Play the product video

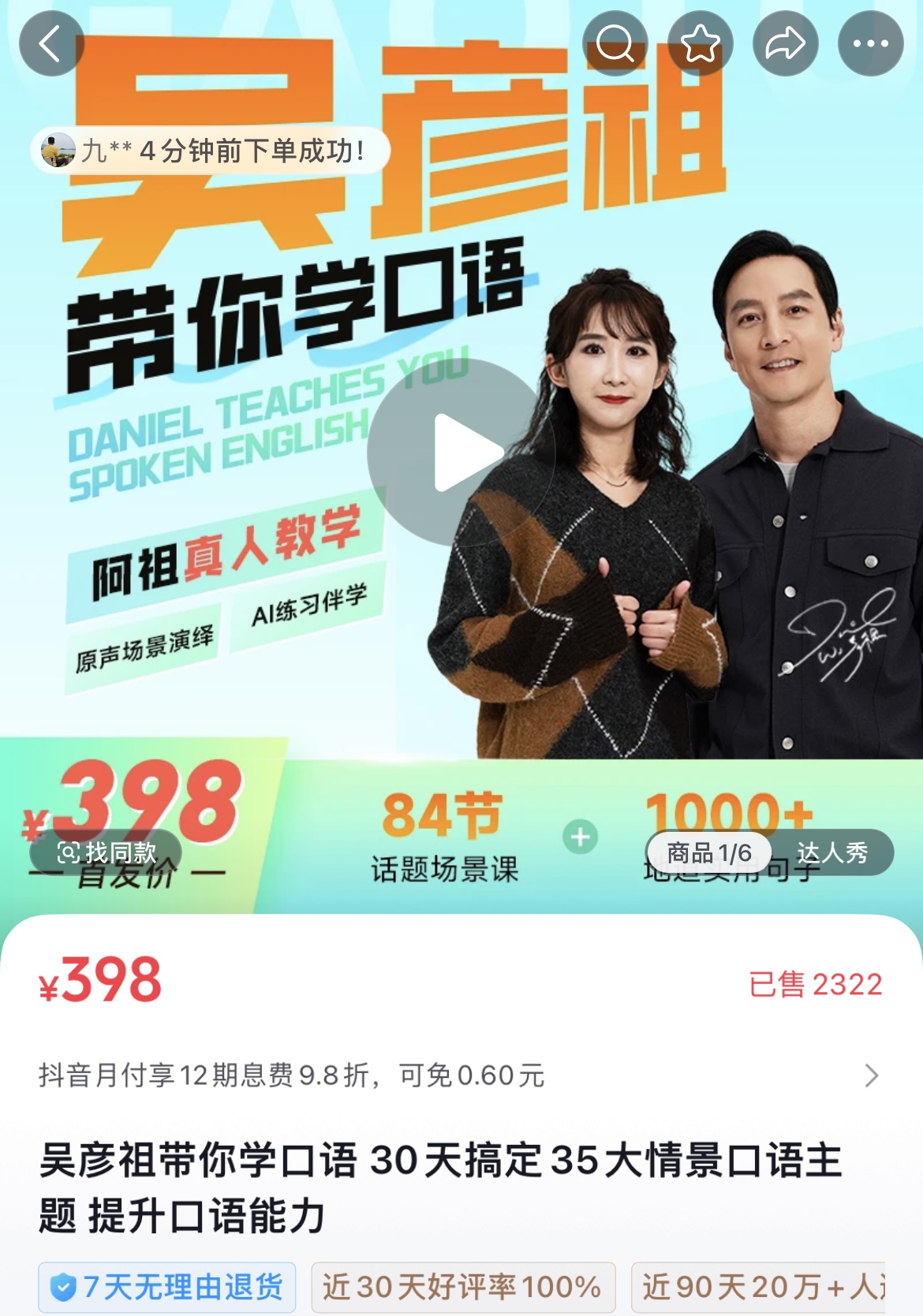pyautogui.click(x=462, y=453)
